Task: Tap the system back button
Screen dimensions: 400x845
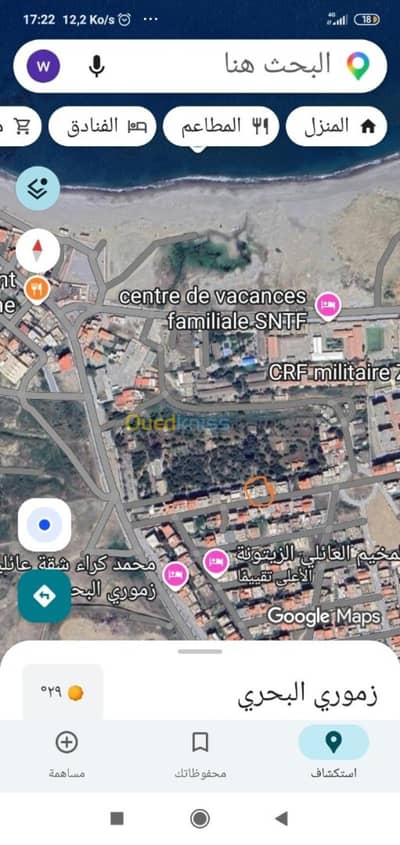Action: tap(281, 819)
